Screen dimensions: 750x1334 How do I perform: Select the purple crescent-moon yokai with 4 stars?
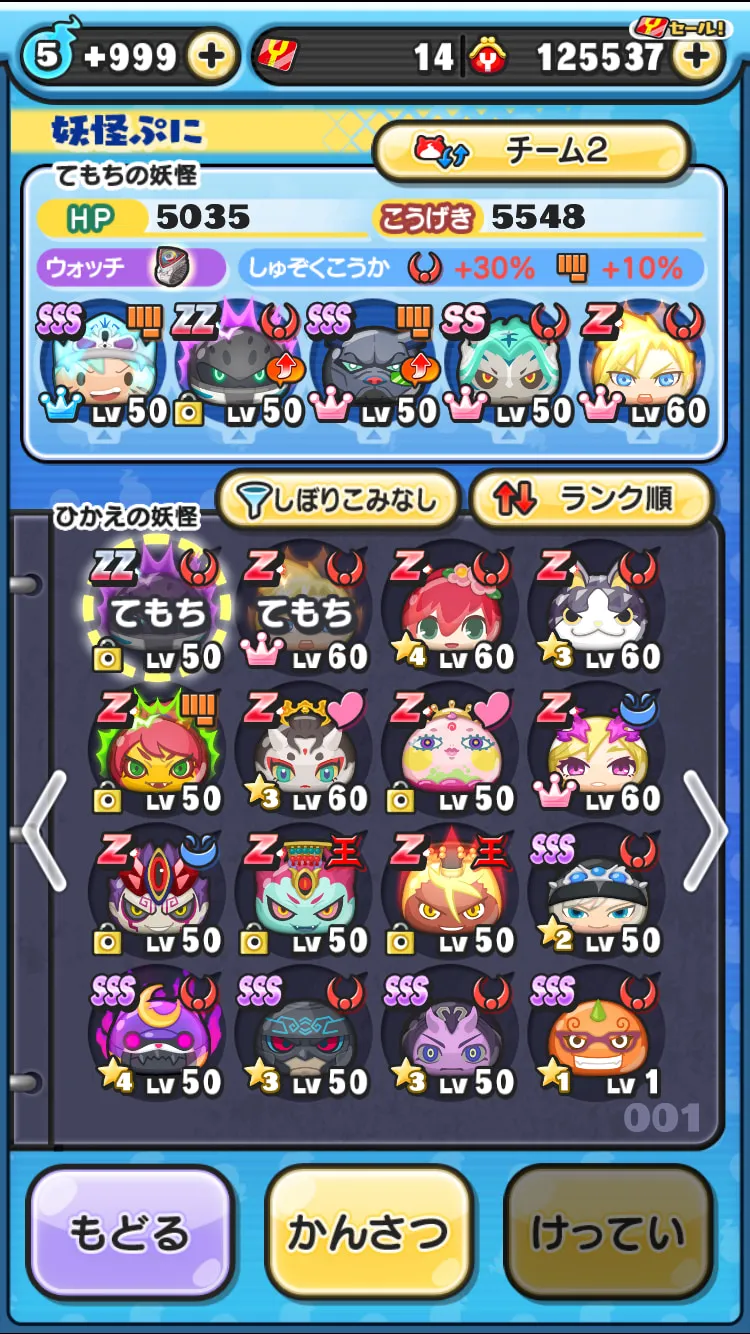point(157,1037)
